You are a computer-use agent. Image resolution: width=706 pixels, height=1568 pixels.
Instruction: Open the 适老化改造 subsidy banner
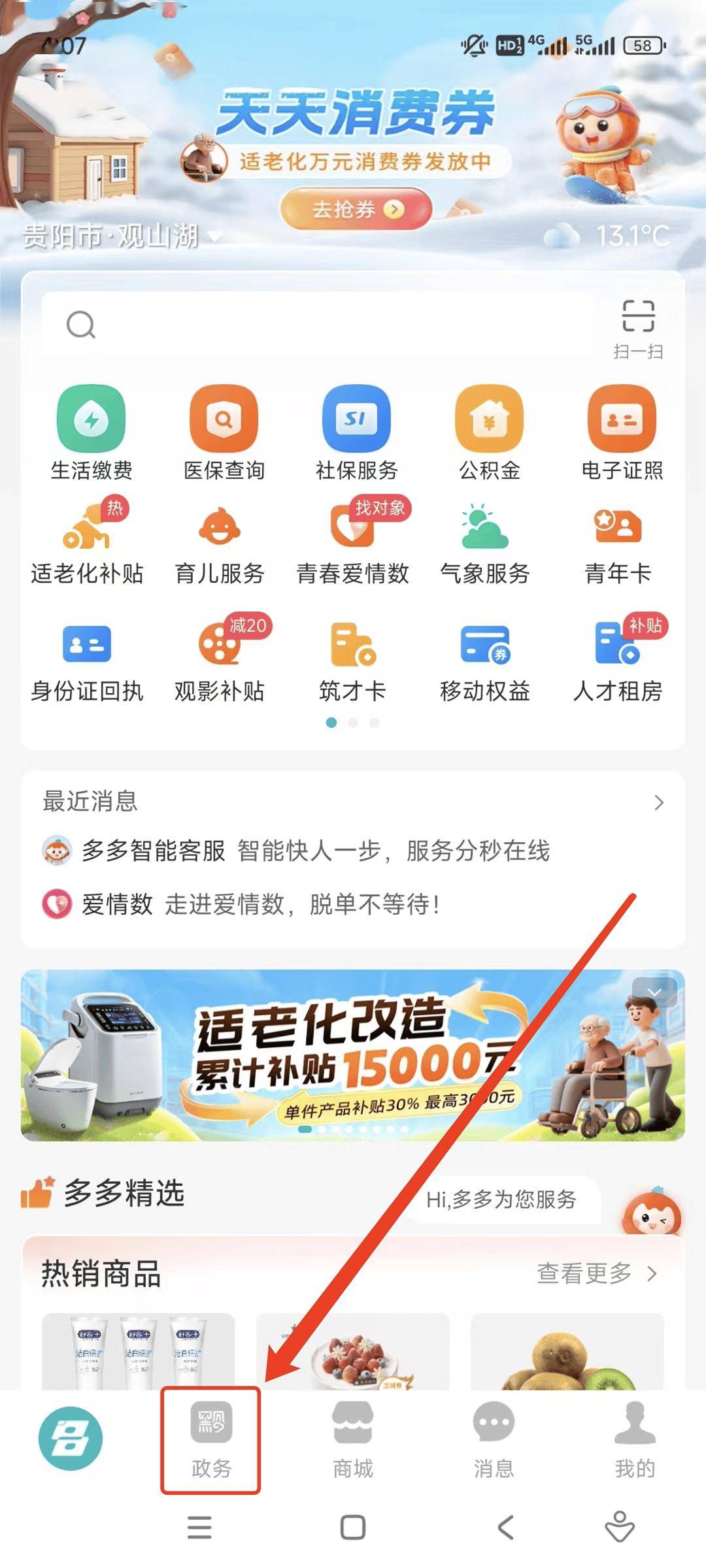click(353, 1055)
